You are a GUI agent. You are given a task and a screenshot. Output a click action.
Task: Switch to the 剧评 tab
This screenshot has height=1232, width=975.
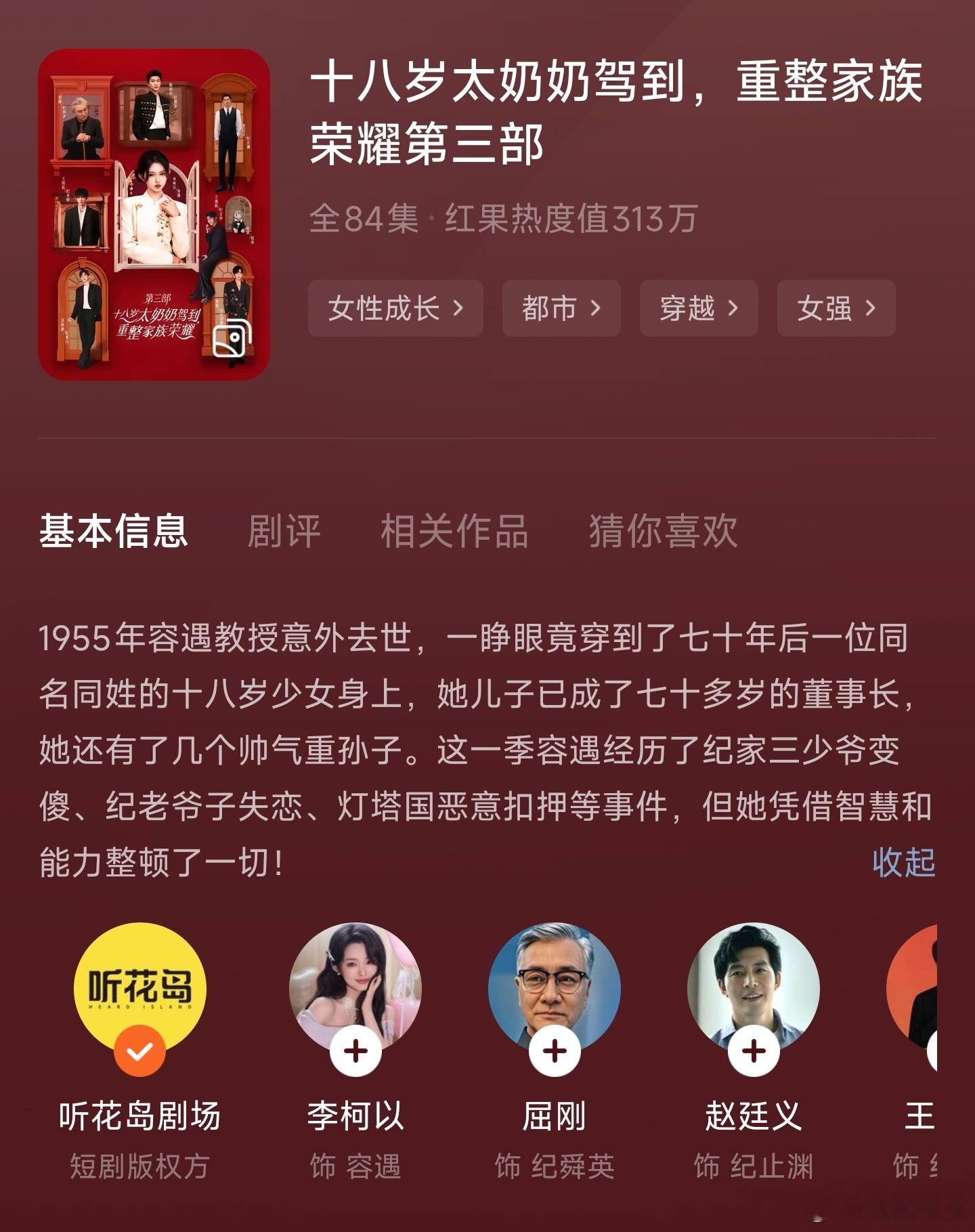click(284, 534)
